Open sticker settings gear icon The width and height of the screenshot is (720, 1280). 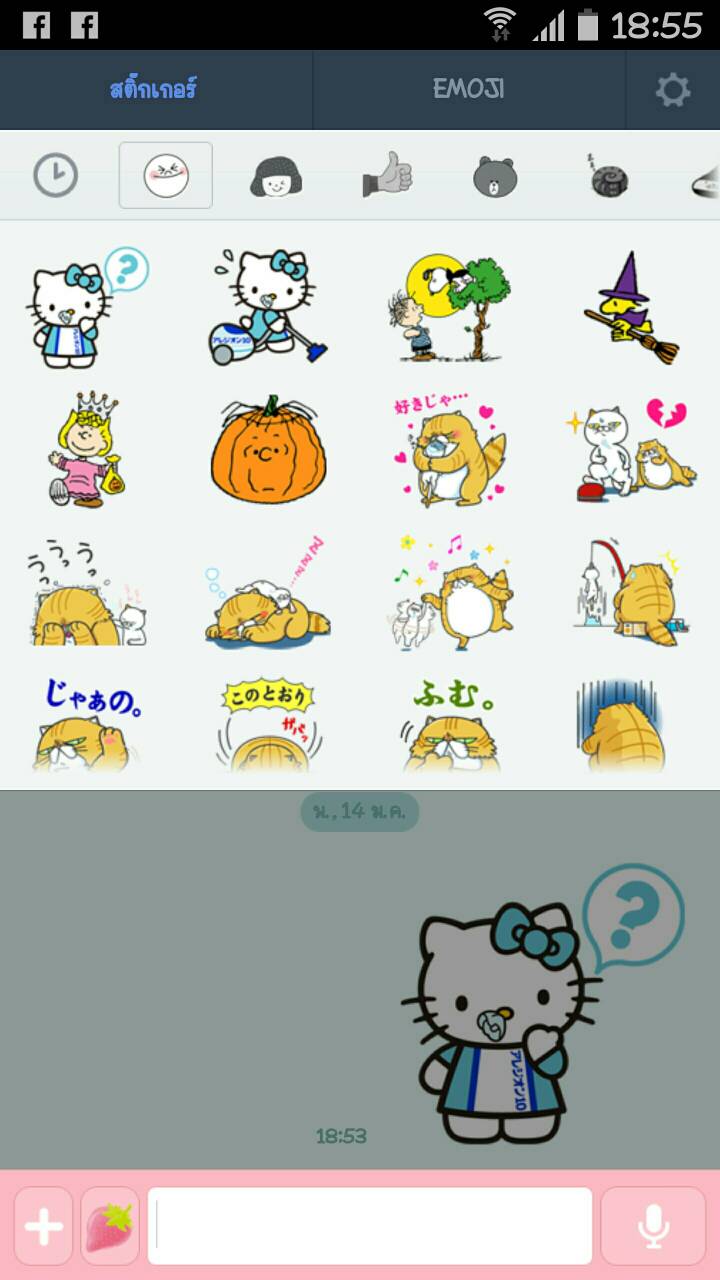point(673,90)
